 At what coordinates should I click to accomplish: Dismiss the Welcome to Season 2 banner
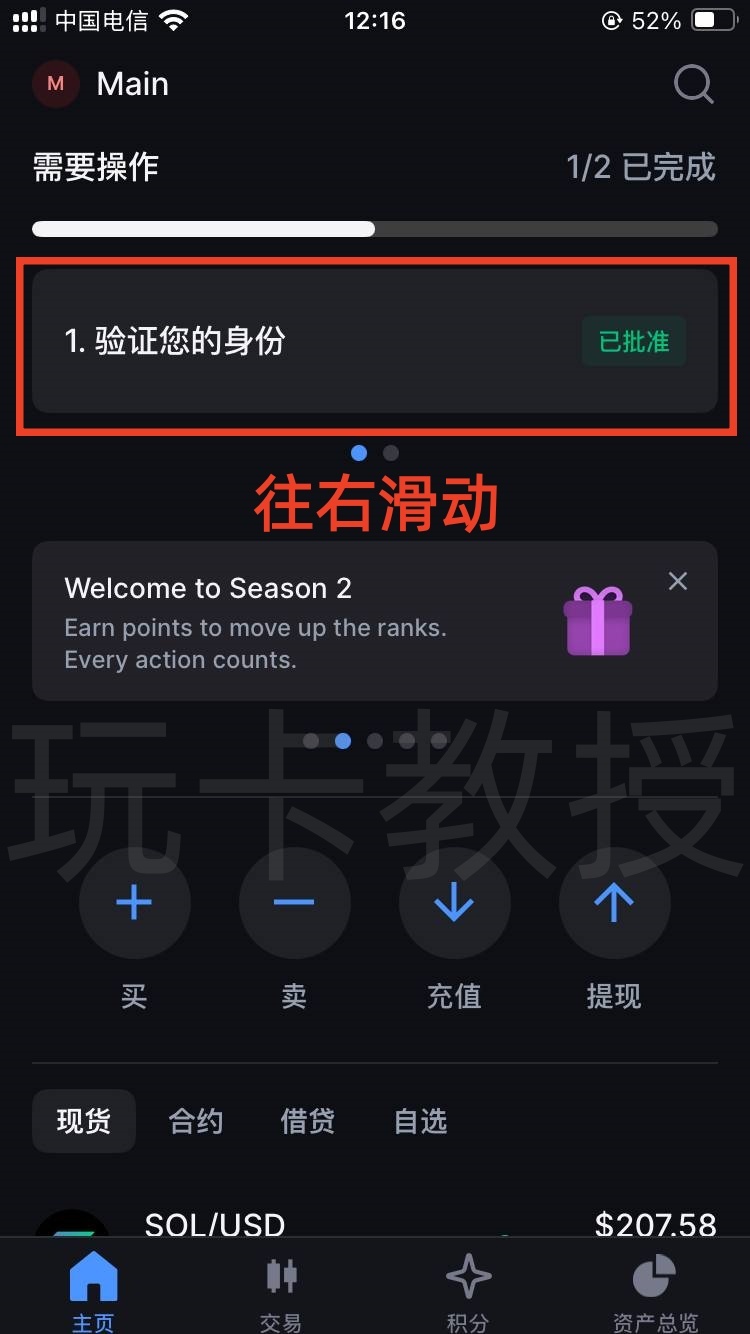coord(678,581)
